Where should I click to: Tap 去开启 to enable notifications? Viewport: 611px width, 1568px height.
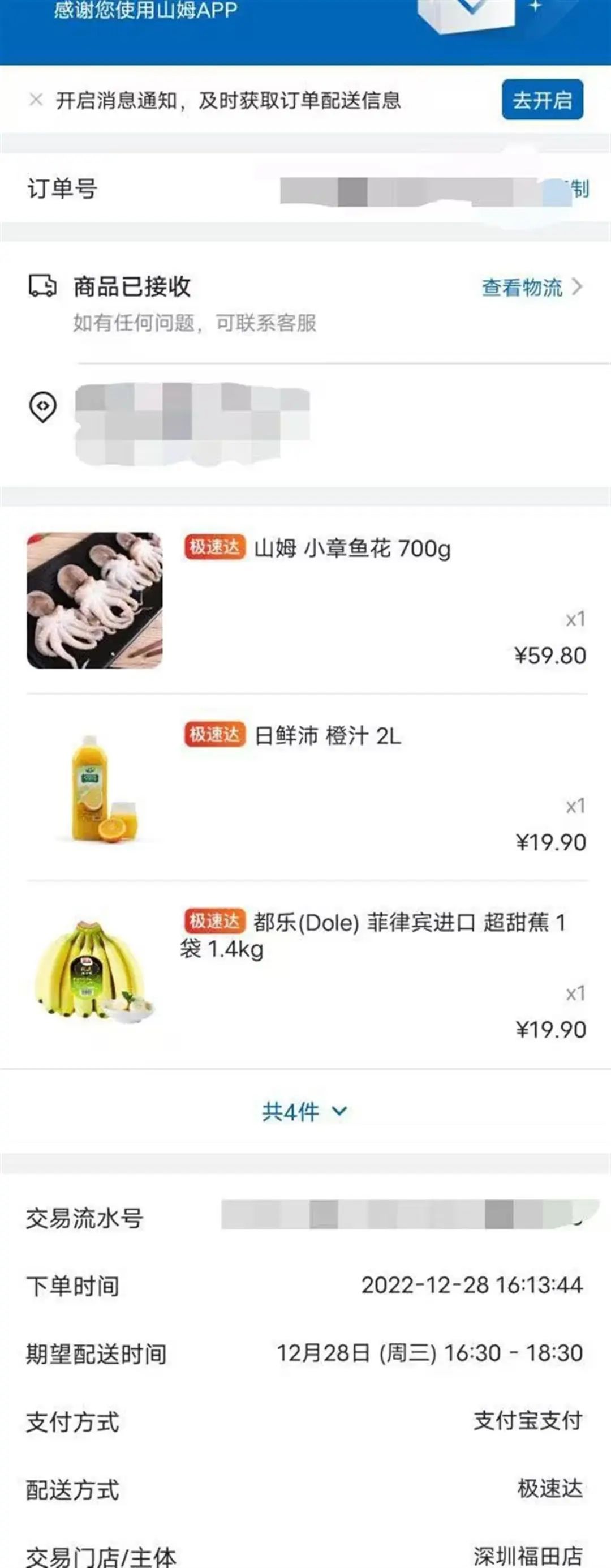tap(541, 100)
